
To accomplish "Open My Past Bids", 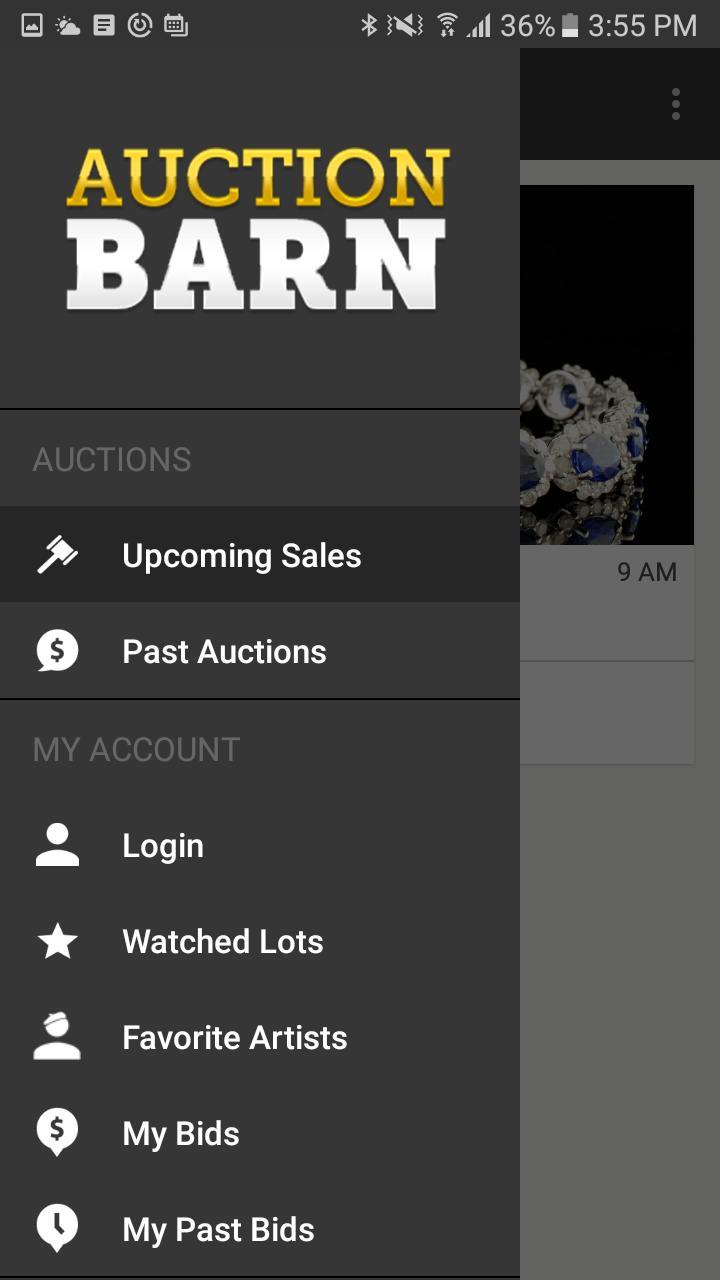I will pyautogui.click(x=218, y=1228).
